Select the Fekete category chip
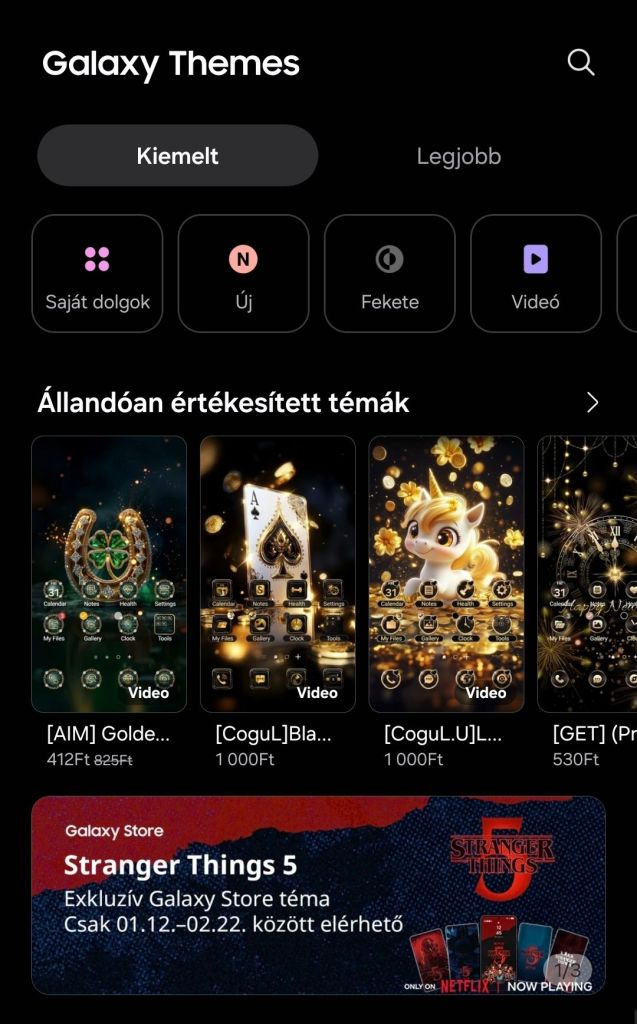The image size is (637, 1024). [389, 273]
